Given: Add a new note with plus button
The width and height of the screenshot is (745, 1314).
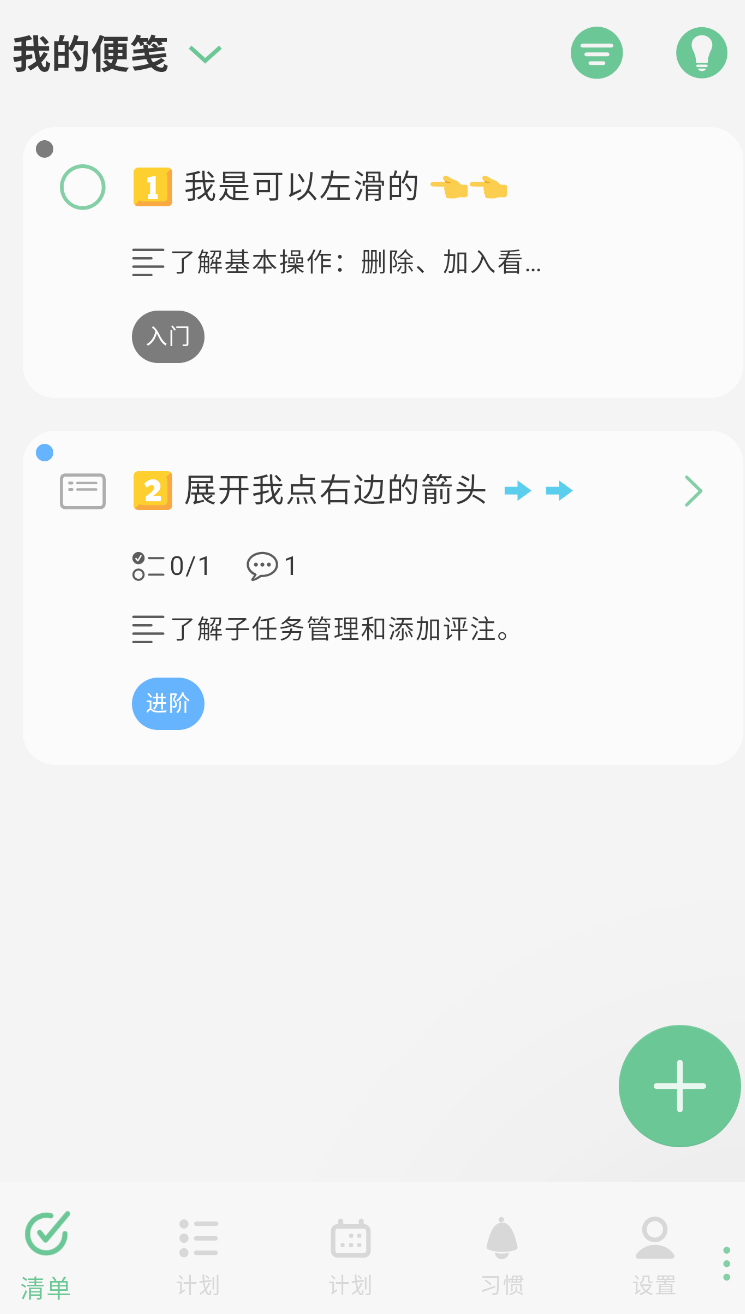Looking at the screenshot, I should (x=680, y=1086).
